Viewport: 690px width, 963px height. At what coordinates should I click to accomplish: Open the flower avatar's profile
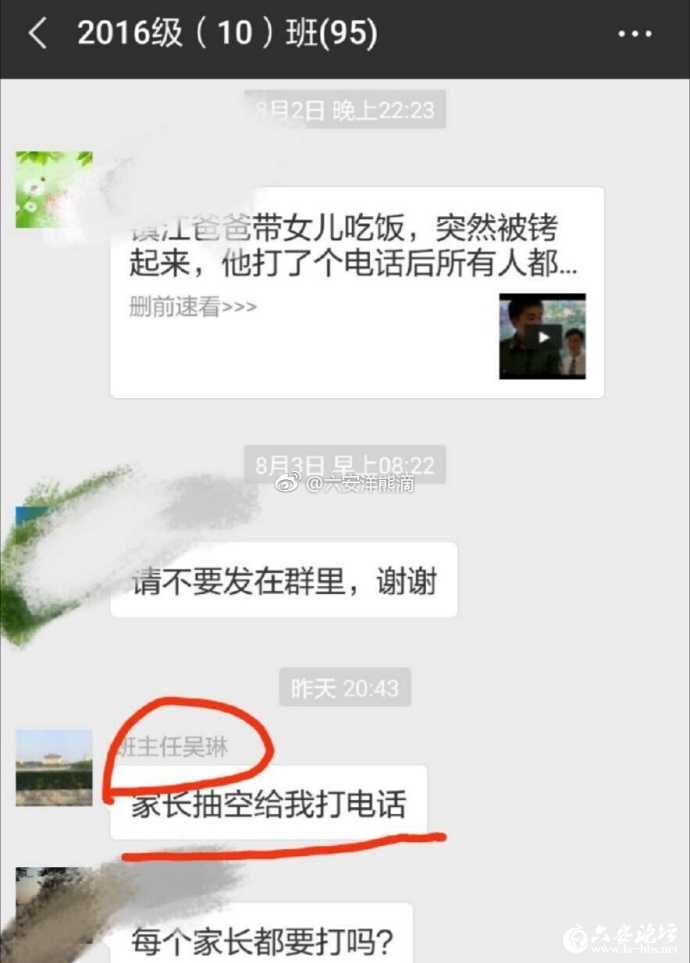click(x=54, y=189)
